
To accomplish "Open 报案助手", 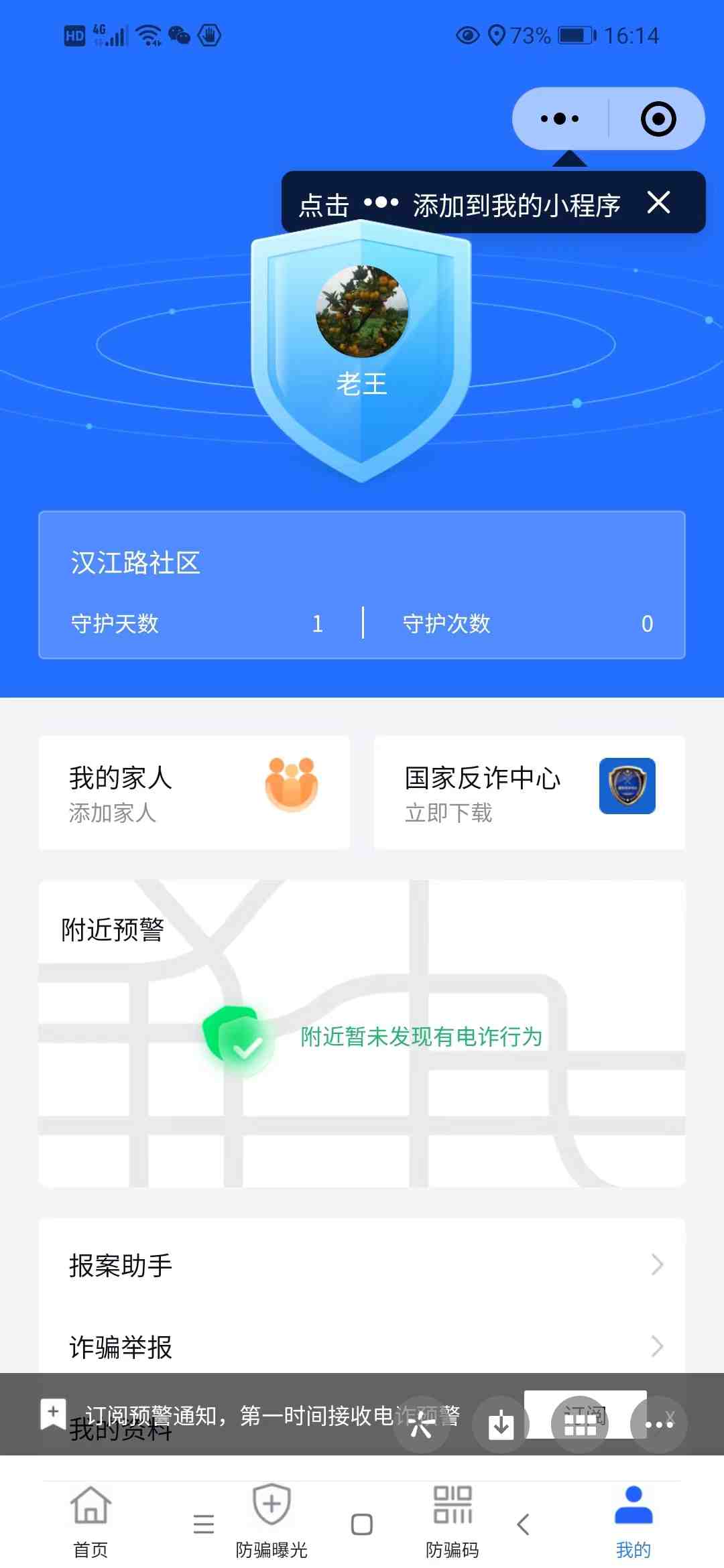I will pos(362,1265).
